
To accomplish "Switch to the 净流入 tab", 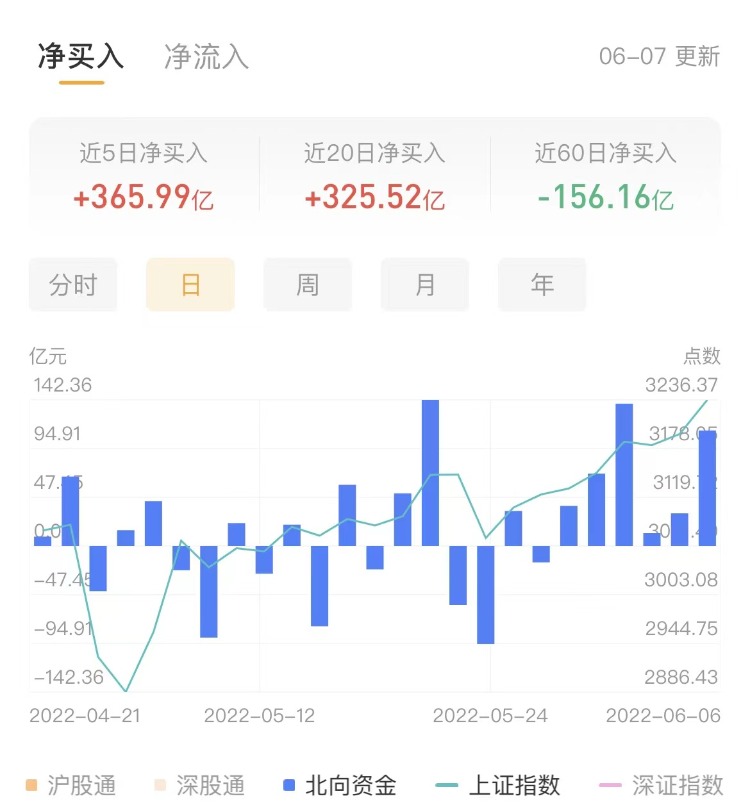I will pos(206,56).
